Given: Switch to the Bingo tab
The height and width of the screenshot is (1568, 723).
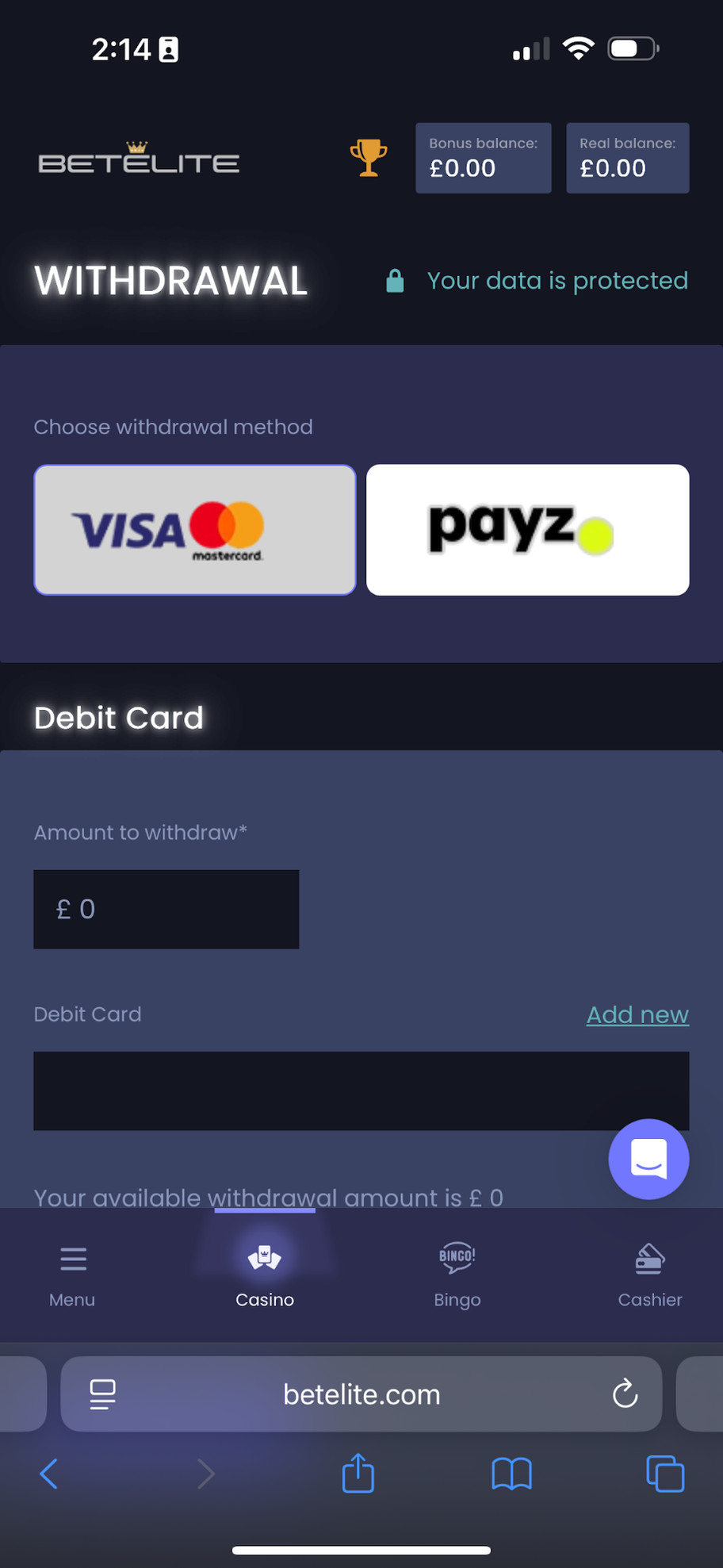Looking at the screenshot, I should [x=457, y=1274].
